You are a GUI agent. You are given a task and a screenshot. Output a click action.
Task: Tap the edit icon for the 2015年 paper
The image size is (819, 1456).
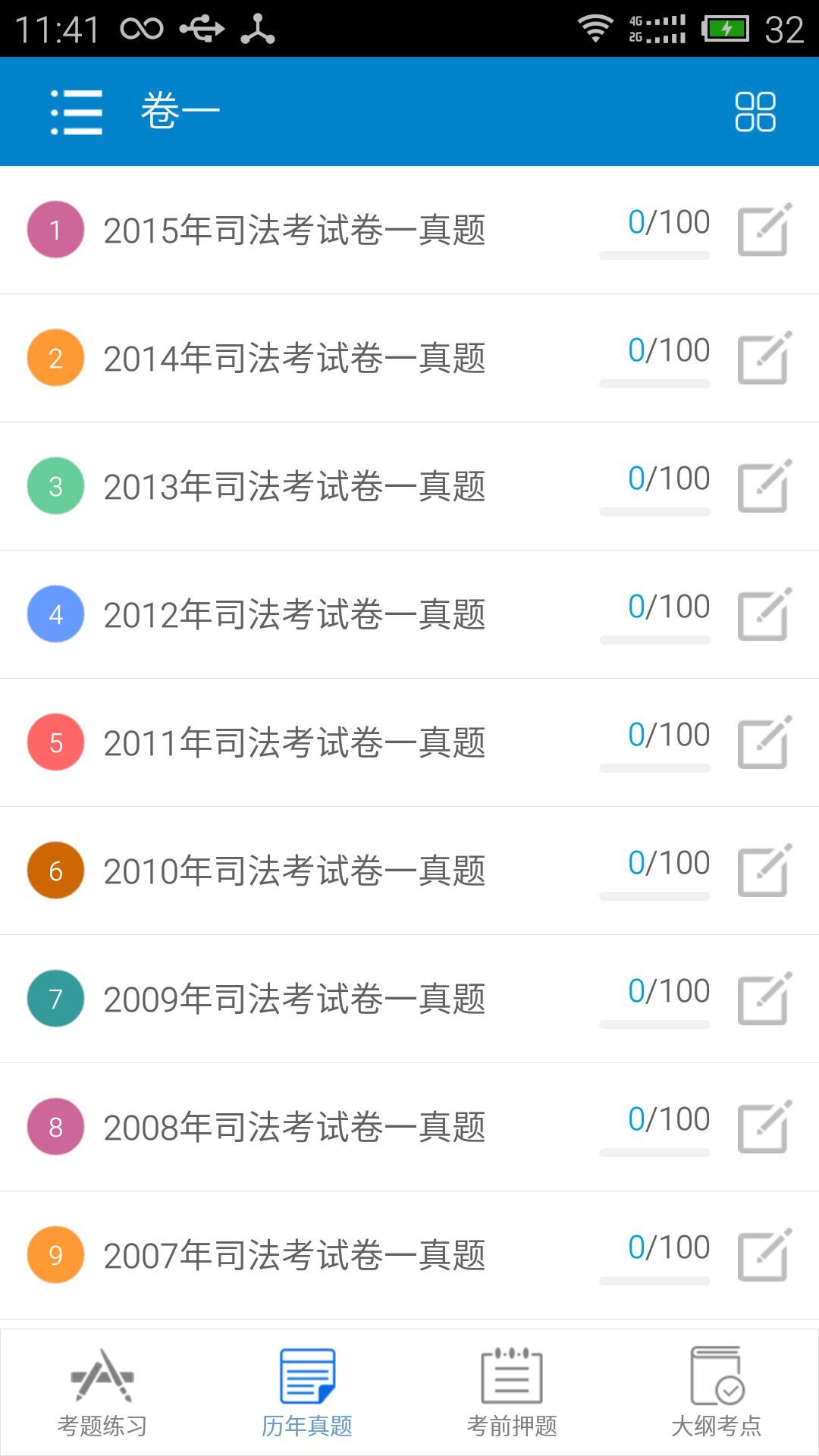pyautogui.click(x=764, y=230)
